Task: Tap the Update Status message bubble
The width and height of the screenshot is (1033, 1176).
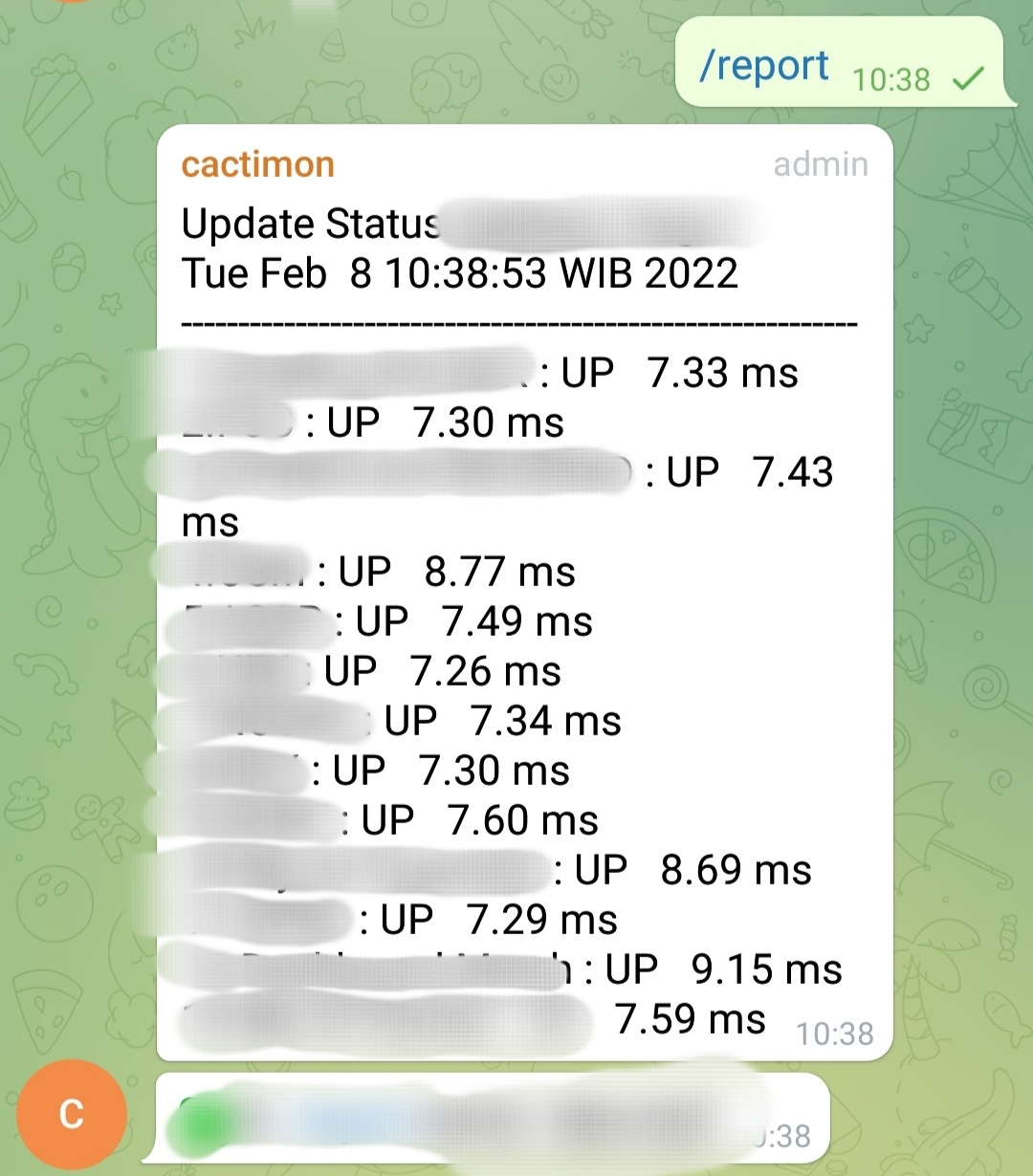Action: point(524,593)
